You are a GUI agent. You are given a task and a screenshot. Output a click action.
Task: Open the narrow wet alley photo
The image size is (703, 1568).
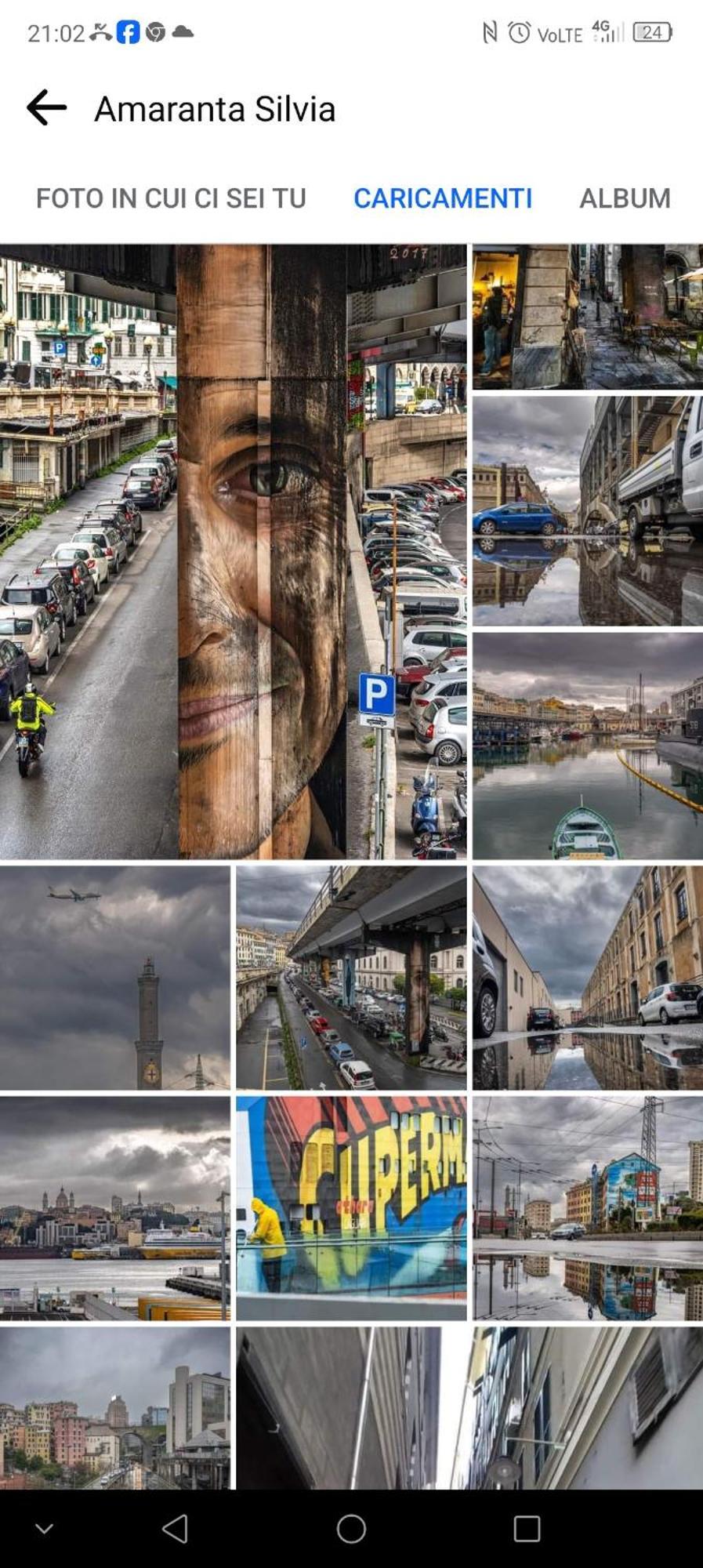[x=587, y=317]
